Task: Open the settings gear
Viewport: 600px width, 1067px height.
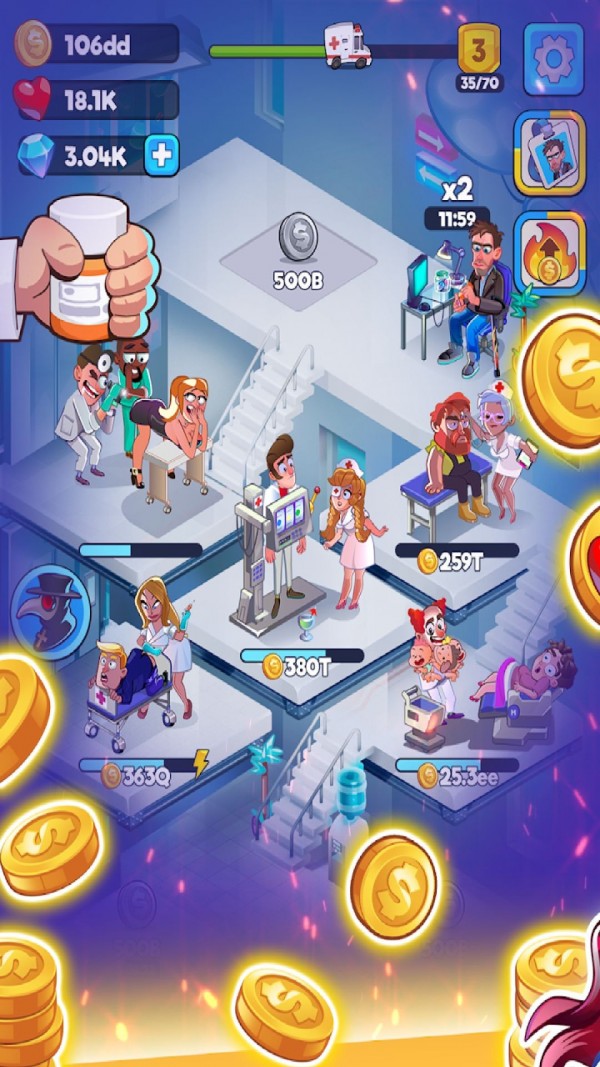Action: click(553, 60)
